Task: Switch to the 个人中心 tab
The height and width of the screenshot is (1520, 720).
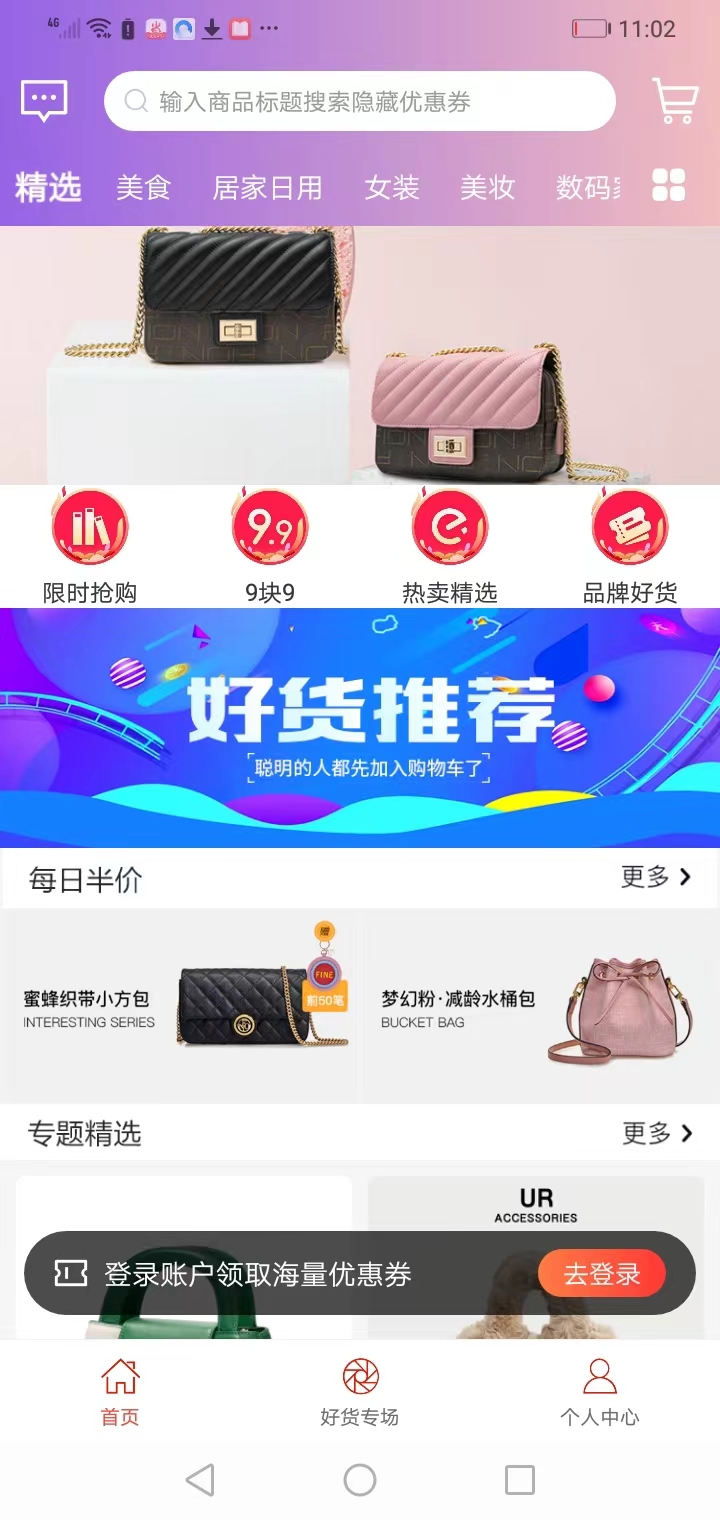Action: (x=599, y=1391)
